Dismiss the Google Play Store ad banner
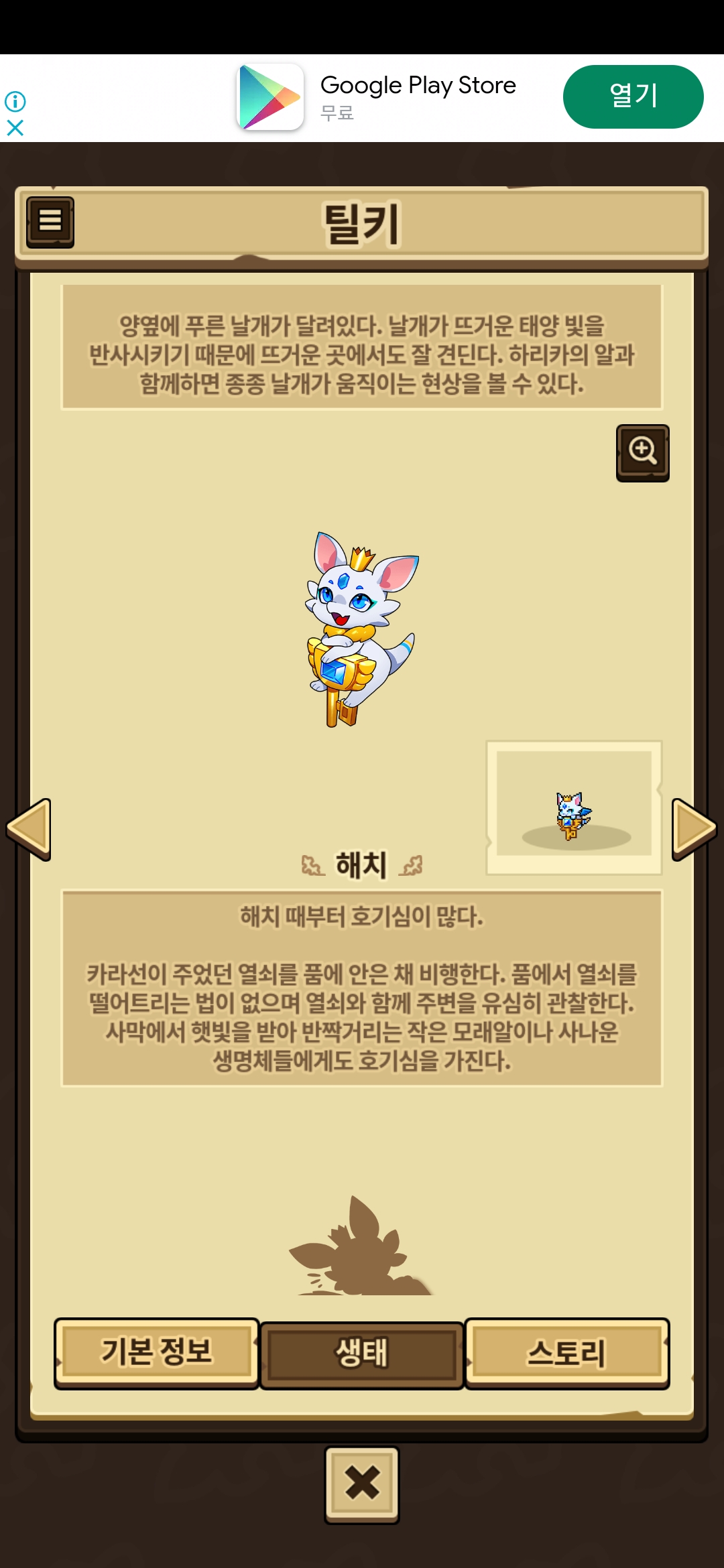724x1568 pixels. tap(15, 127)
